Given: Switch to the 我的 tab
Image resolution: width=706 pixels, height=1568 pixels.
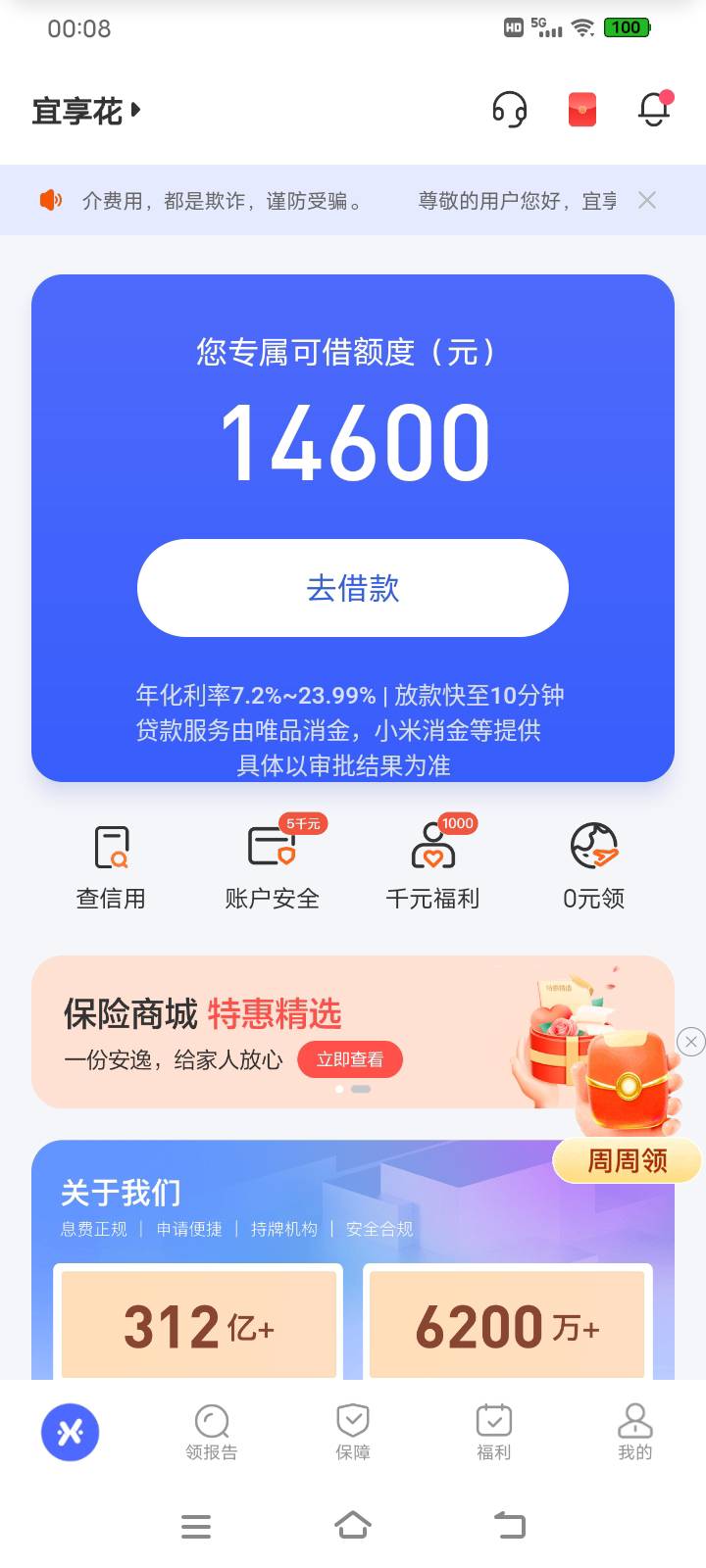Looking at the screenshot, I should tap(635, 1433).
